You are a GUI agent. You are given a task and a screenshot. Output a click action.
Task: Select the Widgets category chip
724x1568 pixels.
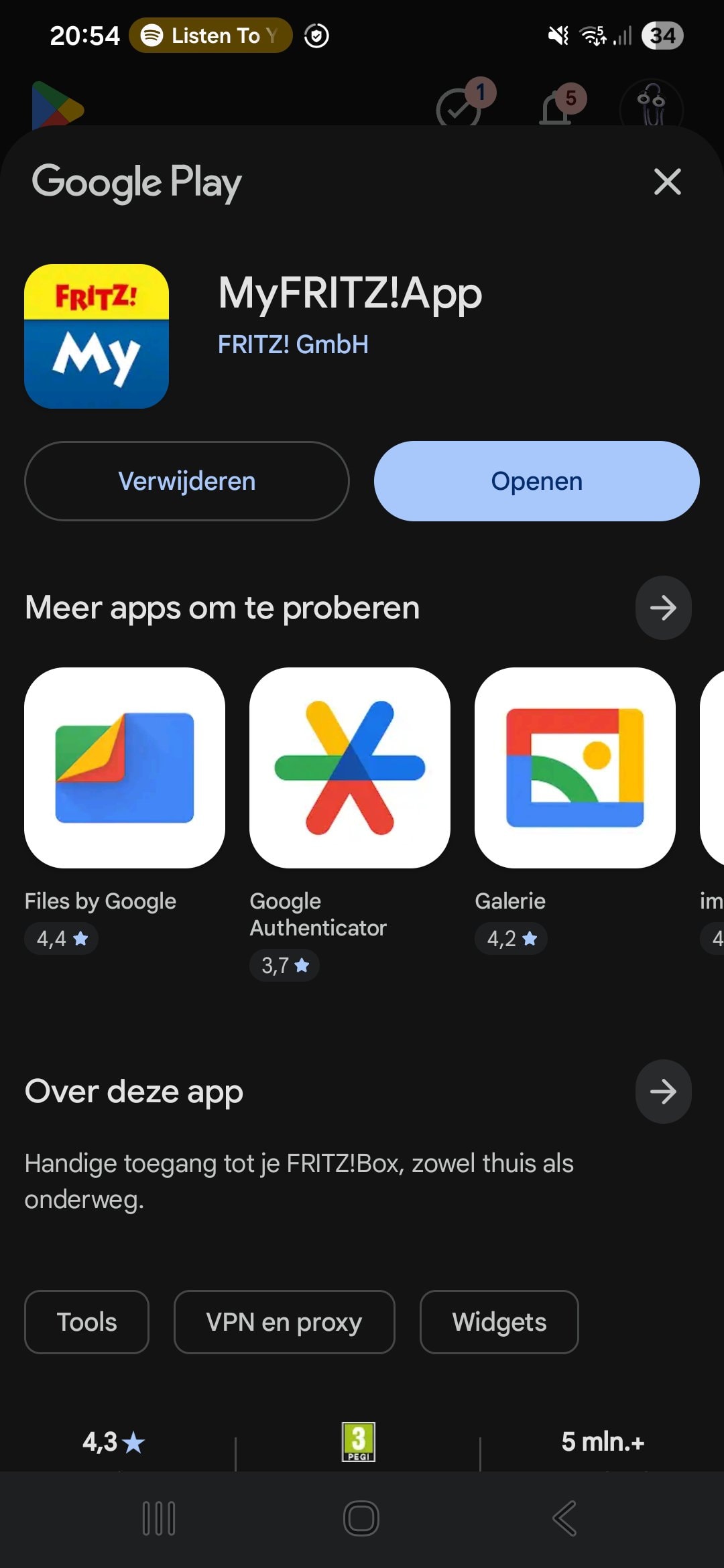point(499,1322)
